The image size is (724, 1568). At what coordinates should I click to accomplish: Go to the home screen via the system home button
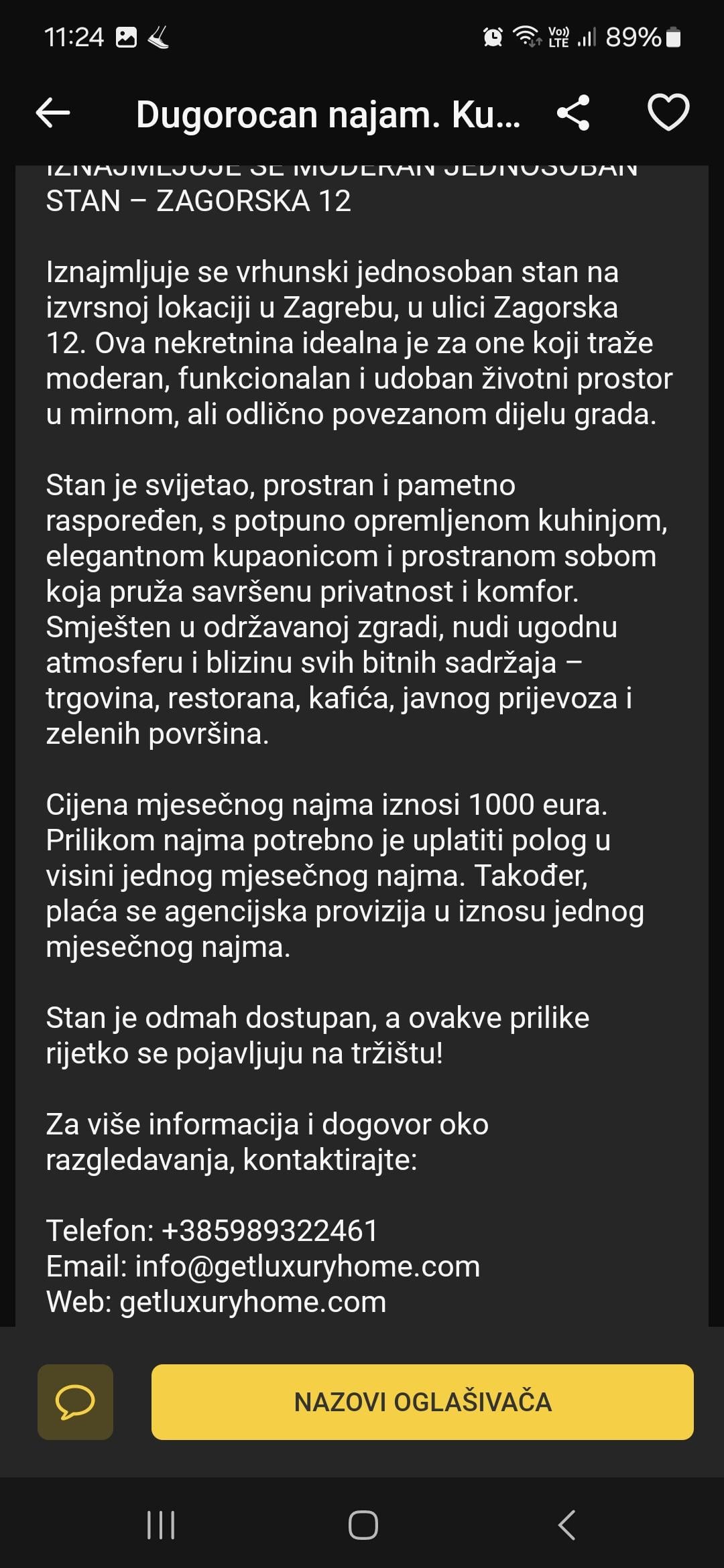pyautogui.click(x=363, y=1525)
